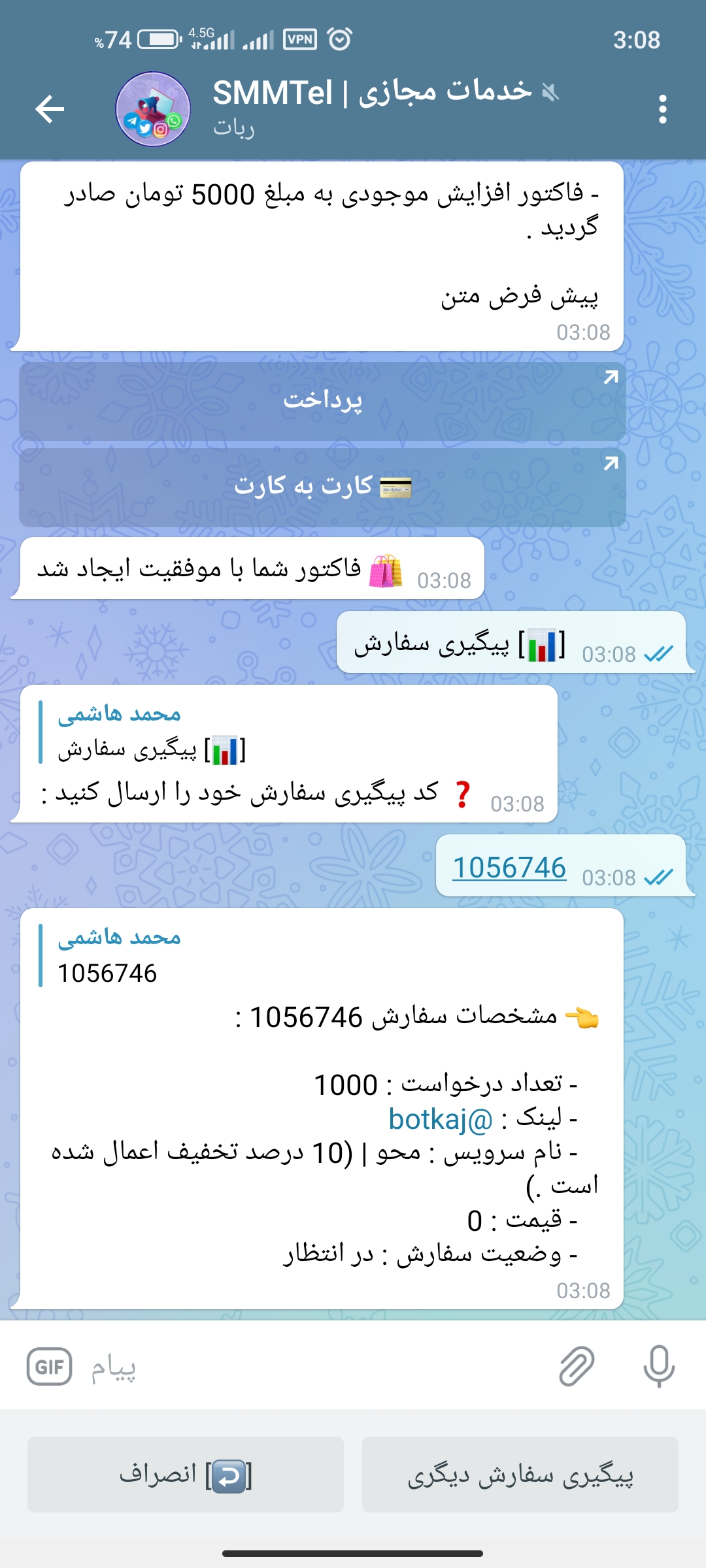This screenshot has width=706, height=1568.
Task: Tap the underlined tracking code 1056746
Action: click(x=509, y=868)
